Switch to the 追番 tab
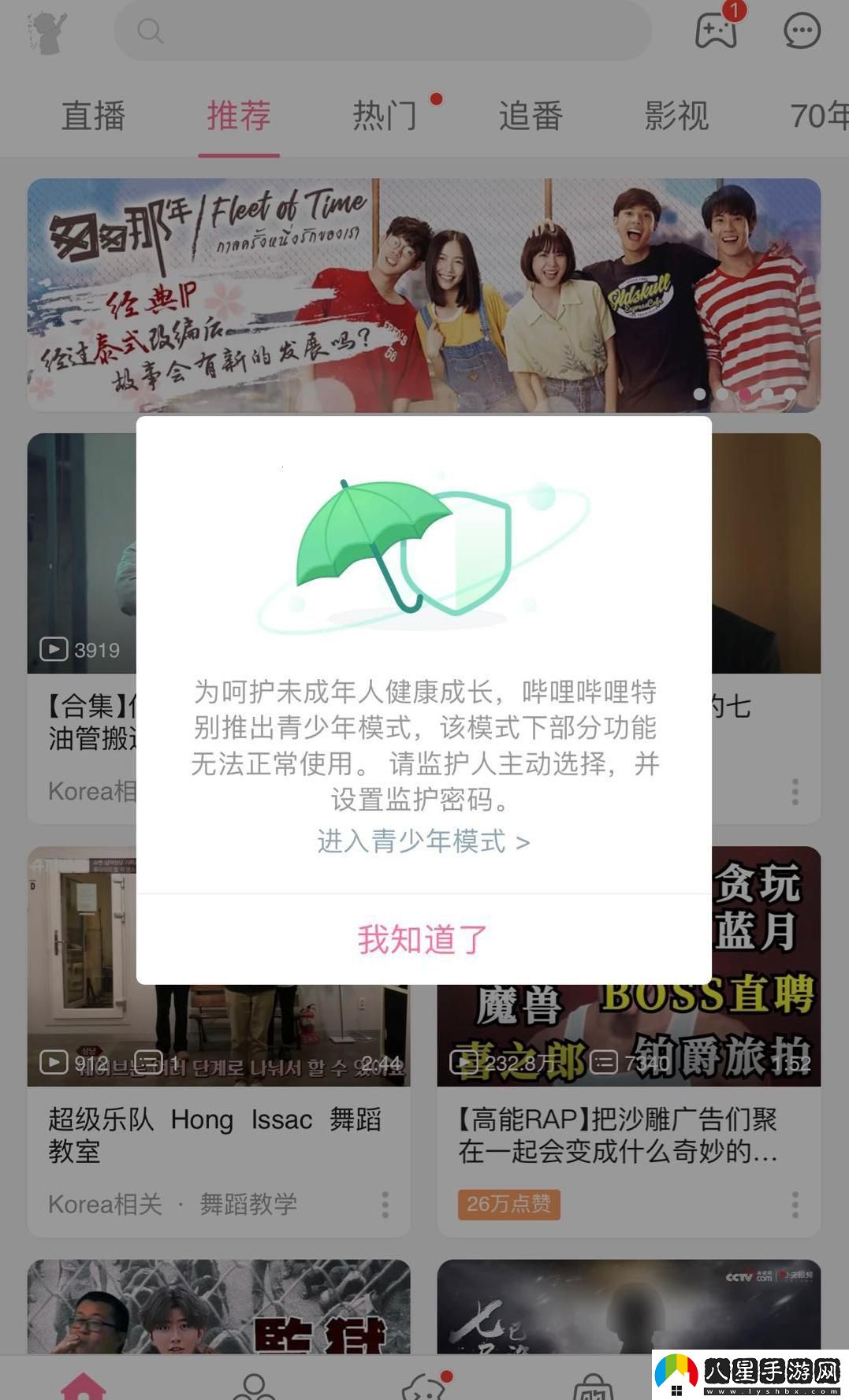Viewport: 849px width, 1400px height. [x=531, y=116]
